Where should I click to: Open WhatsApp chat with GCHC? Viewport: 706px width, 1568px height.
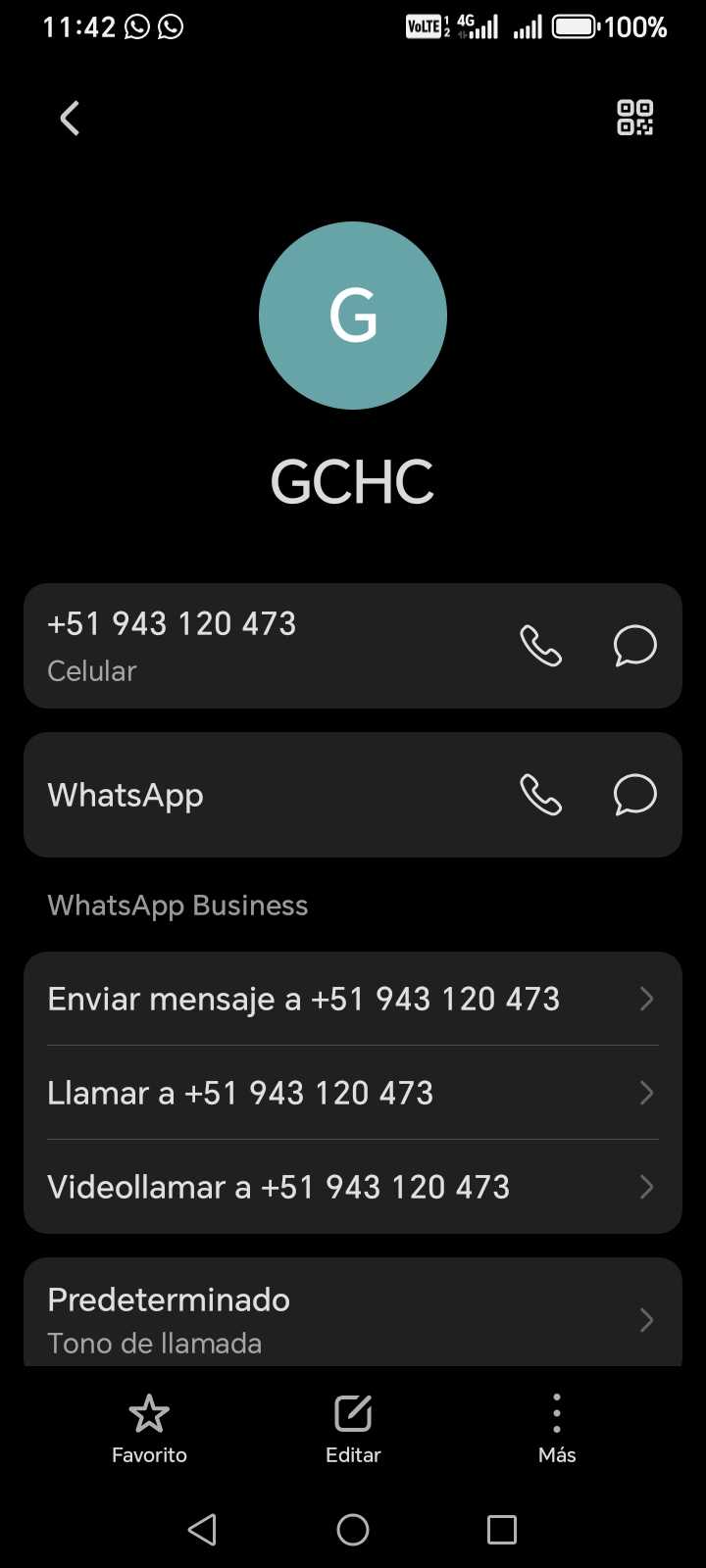634,795
